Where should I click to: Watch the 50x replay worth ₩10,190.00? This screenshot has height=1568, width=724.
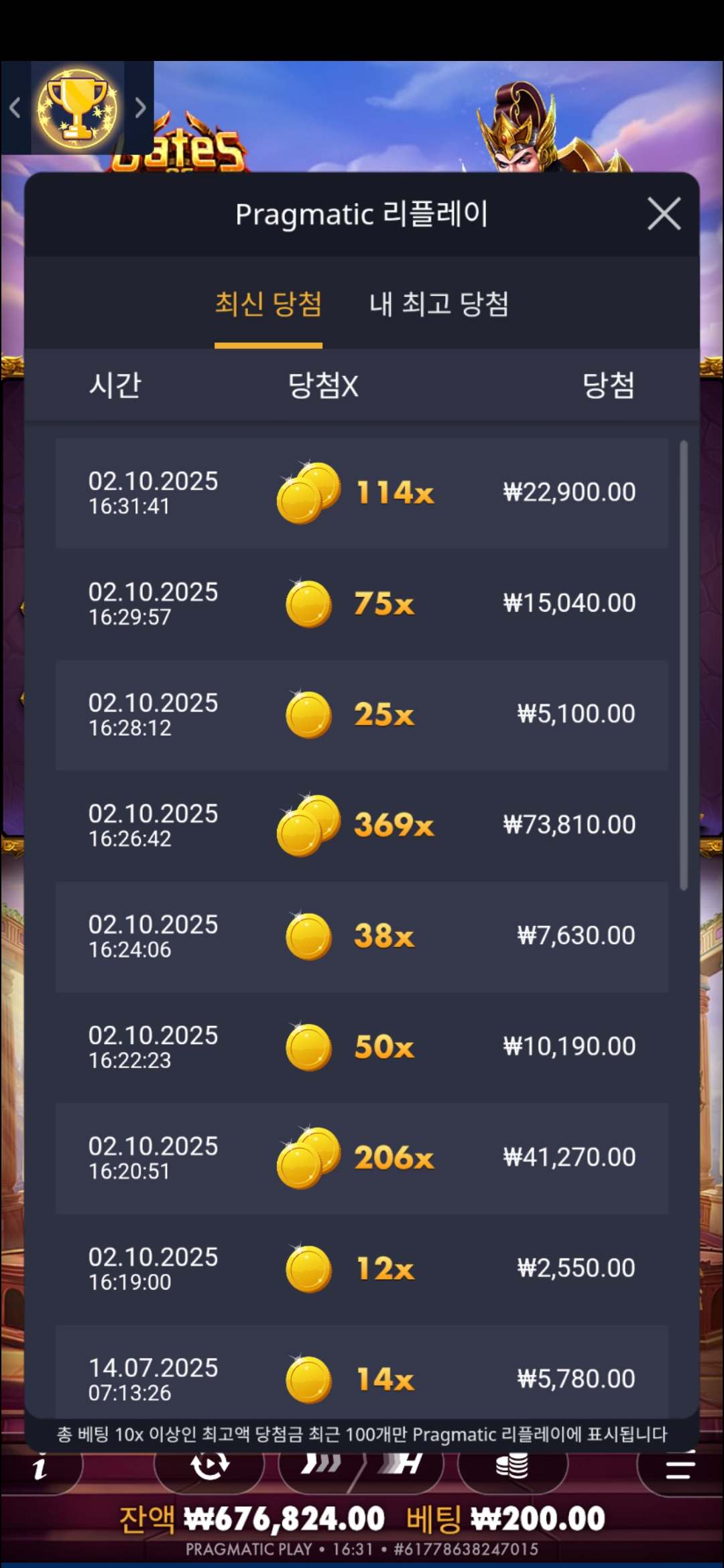[x=361, y=1047]
